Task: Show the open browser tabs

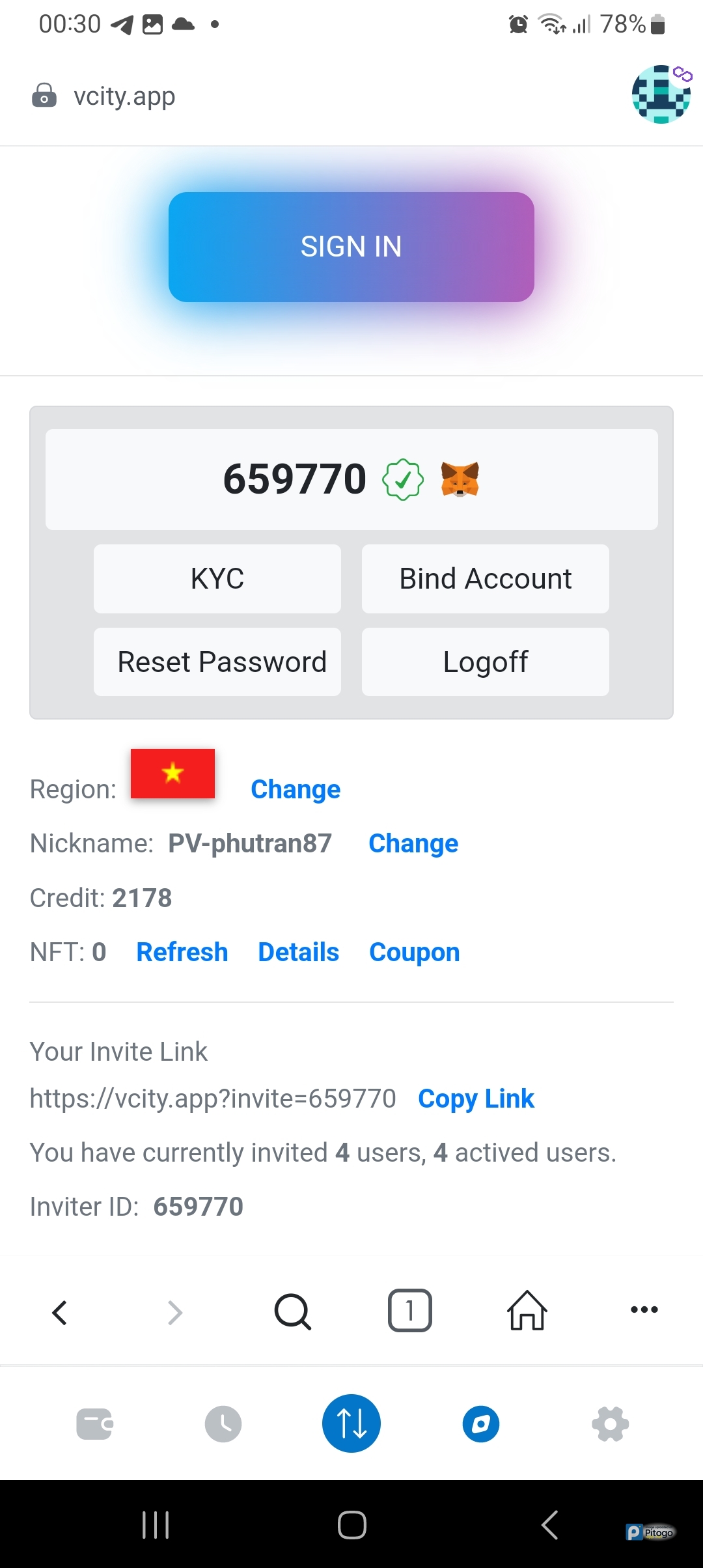Action: point(410,1310)
